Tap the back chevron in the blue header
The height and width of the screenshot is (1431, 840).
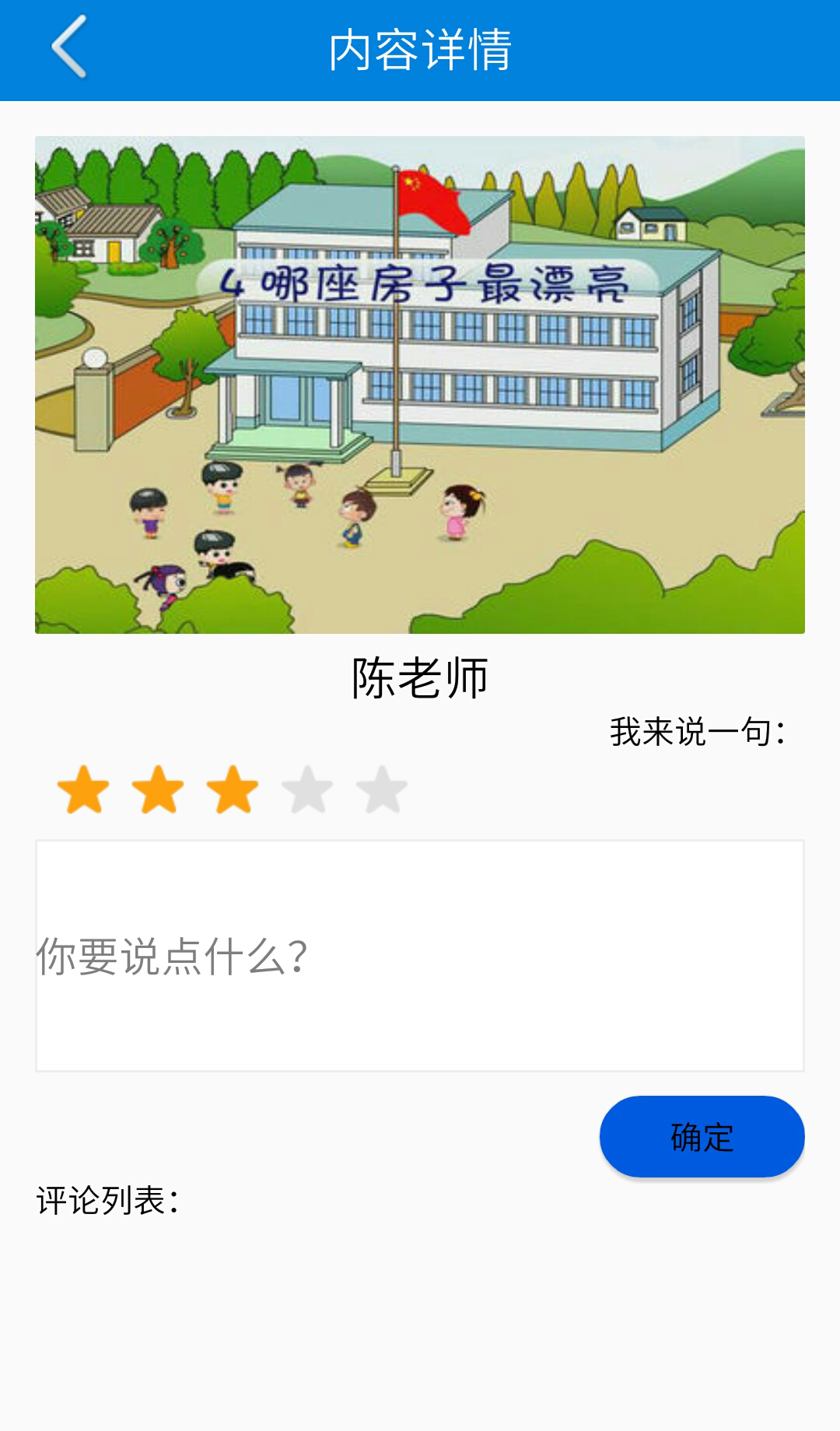68,49
